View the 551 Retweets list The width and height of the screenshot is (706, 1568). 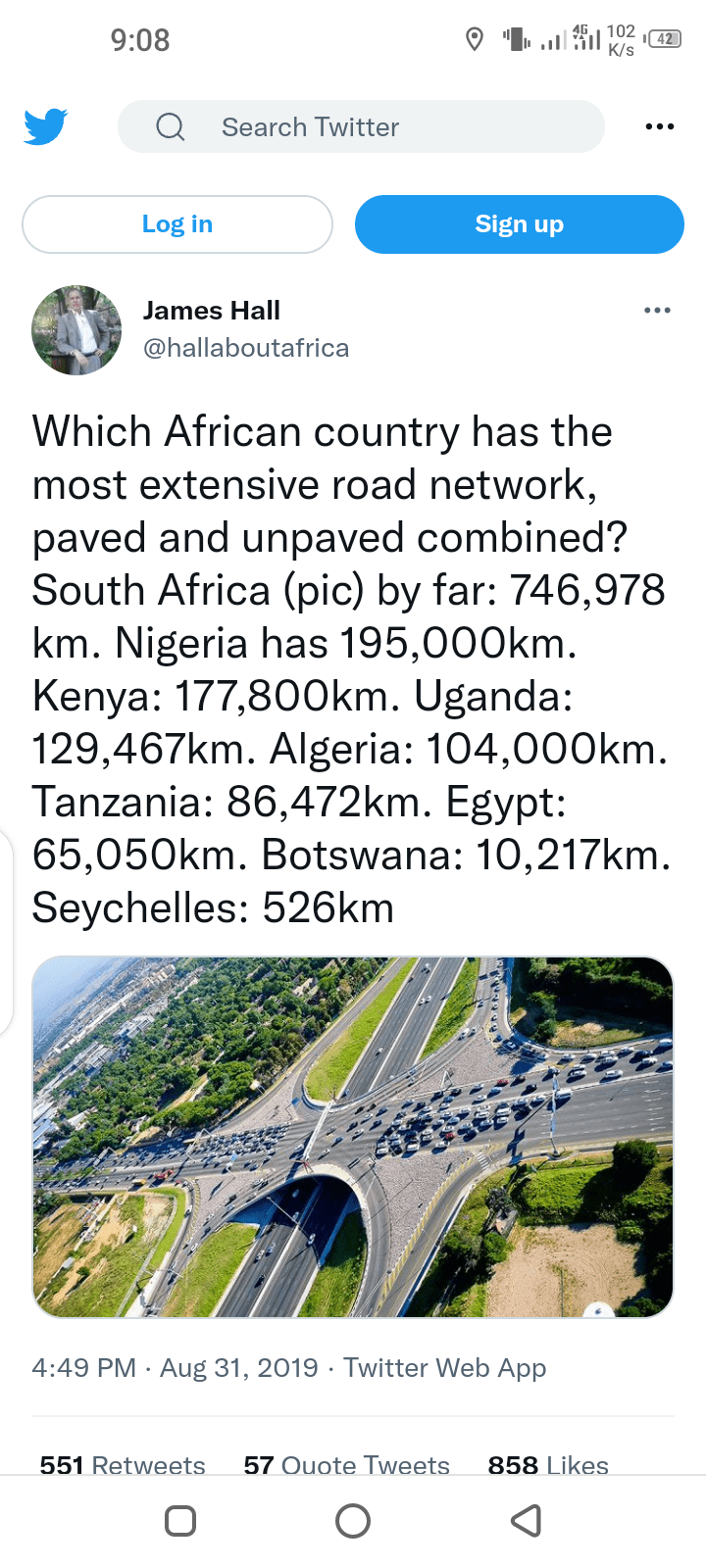123,1464
